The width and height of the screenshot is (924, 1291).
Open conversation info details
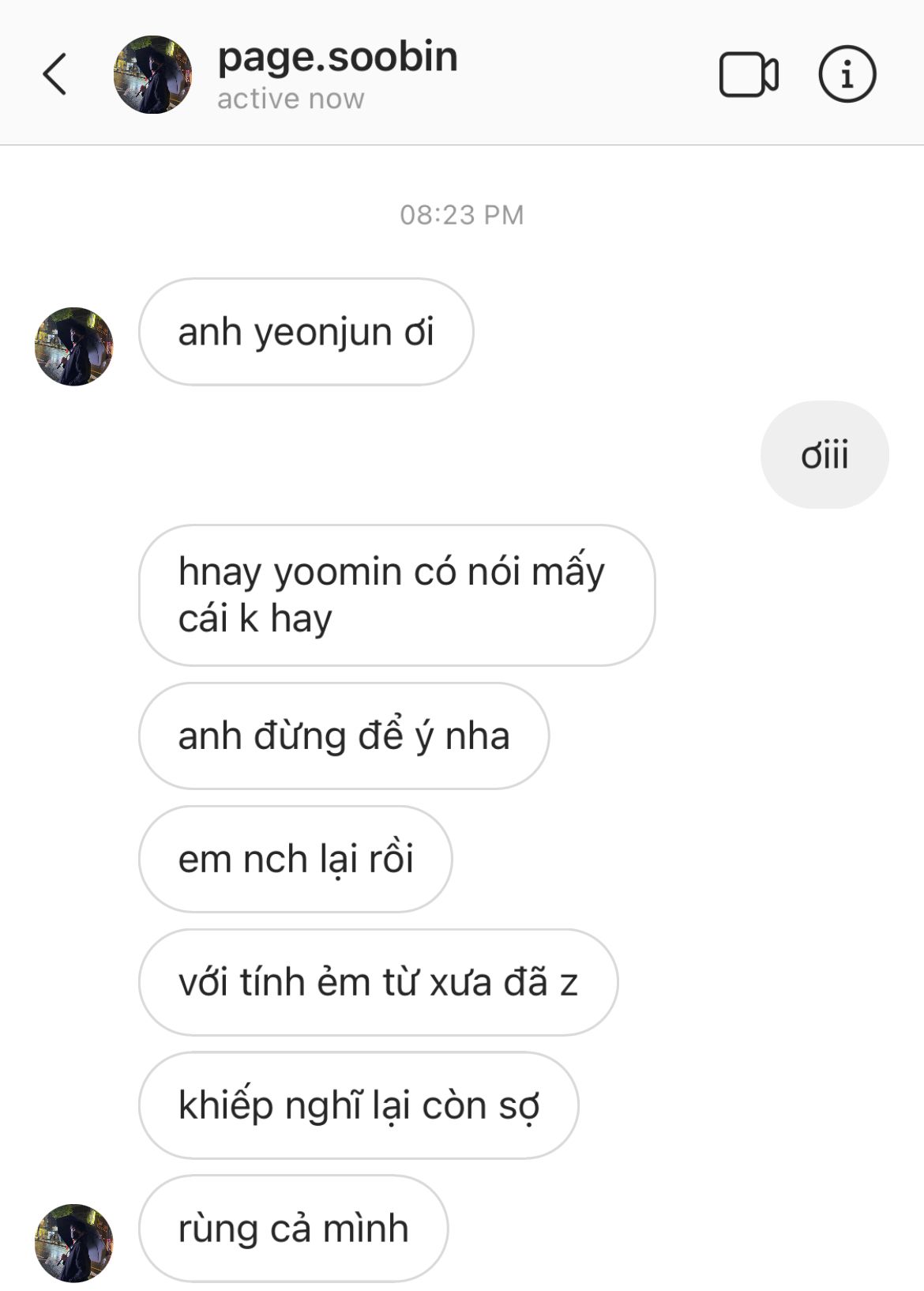(x=847, y=74)
